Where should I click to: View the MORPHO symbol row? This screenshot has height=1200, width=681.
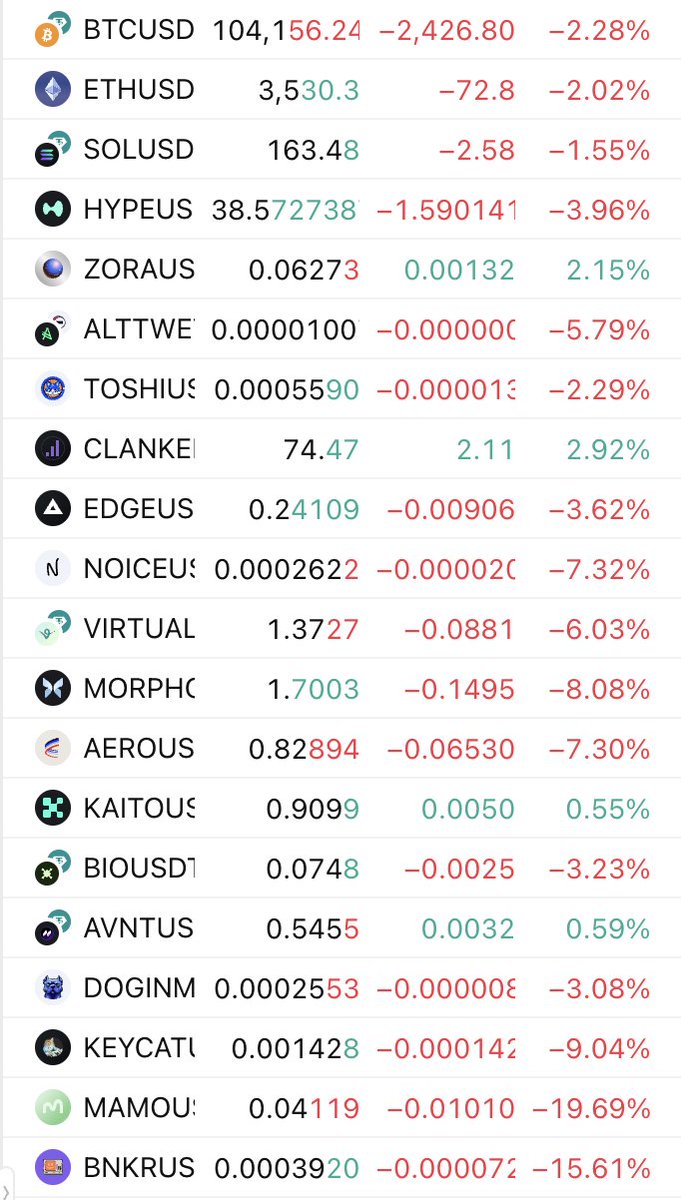138,689
